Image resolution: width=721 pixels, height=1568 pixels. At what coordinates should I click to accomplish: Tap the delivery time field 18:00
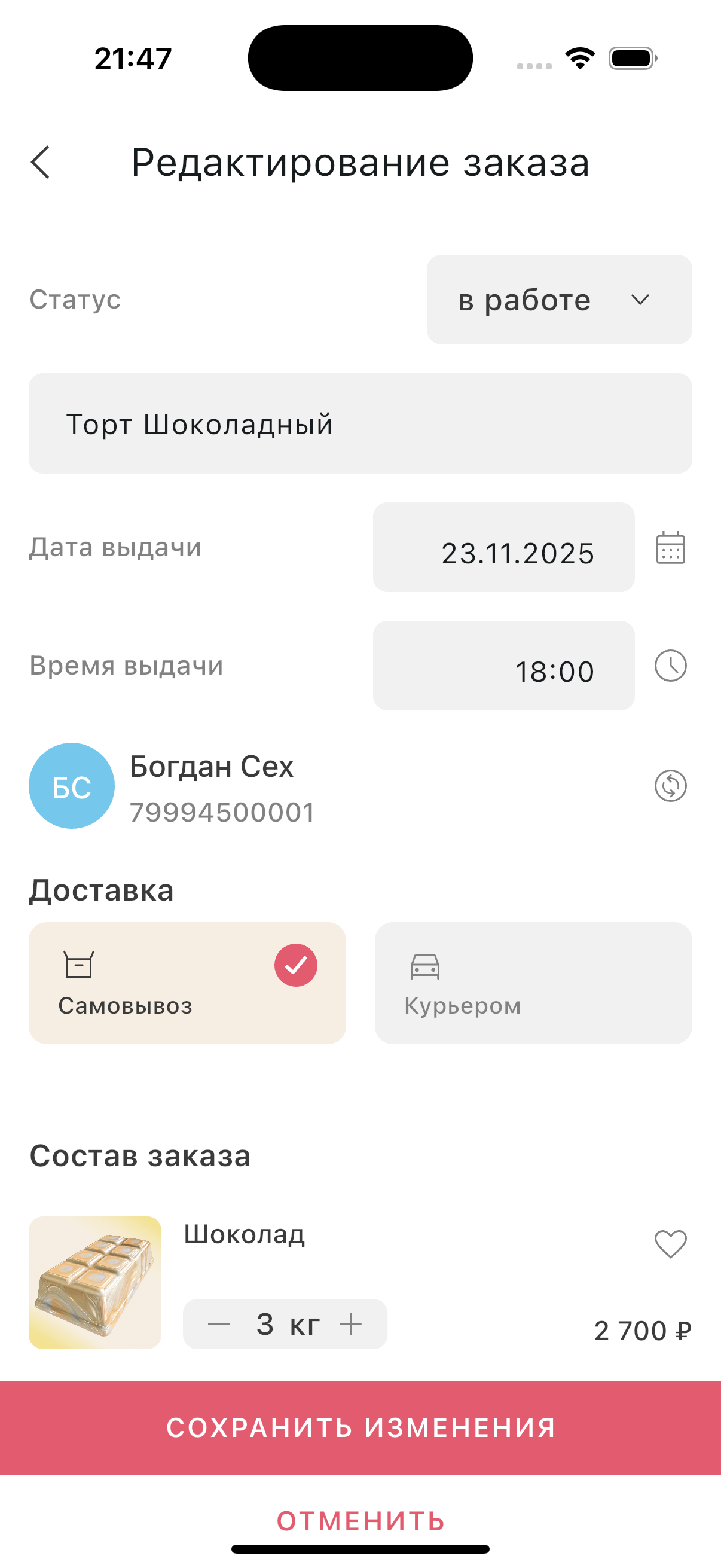point(503,666)
